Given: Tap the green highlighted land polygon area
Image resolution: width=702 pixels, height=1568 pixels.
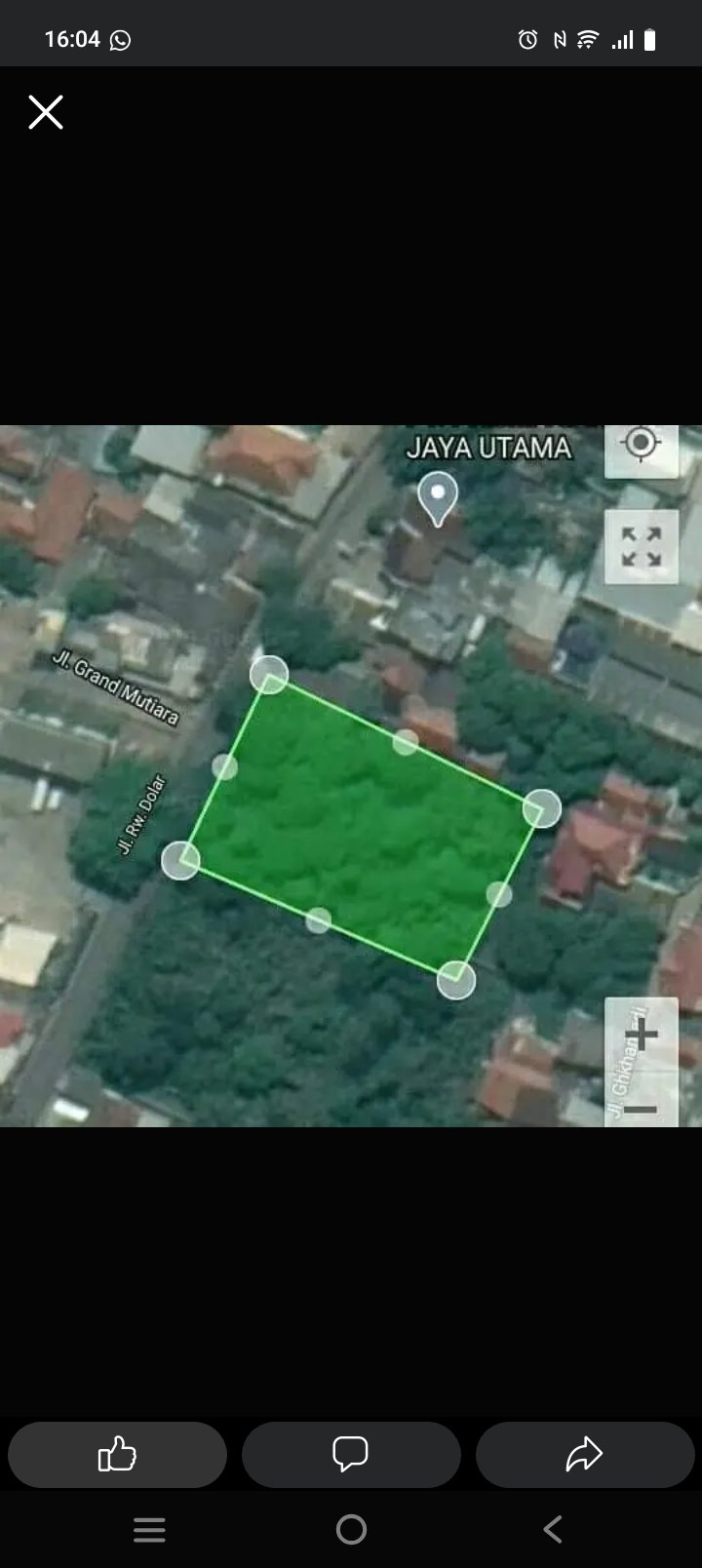Looking at the screenshot, I should click(361, 824).
